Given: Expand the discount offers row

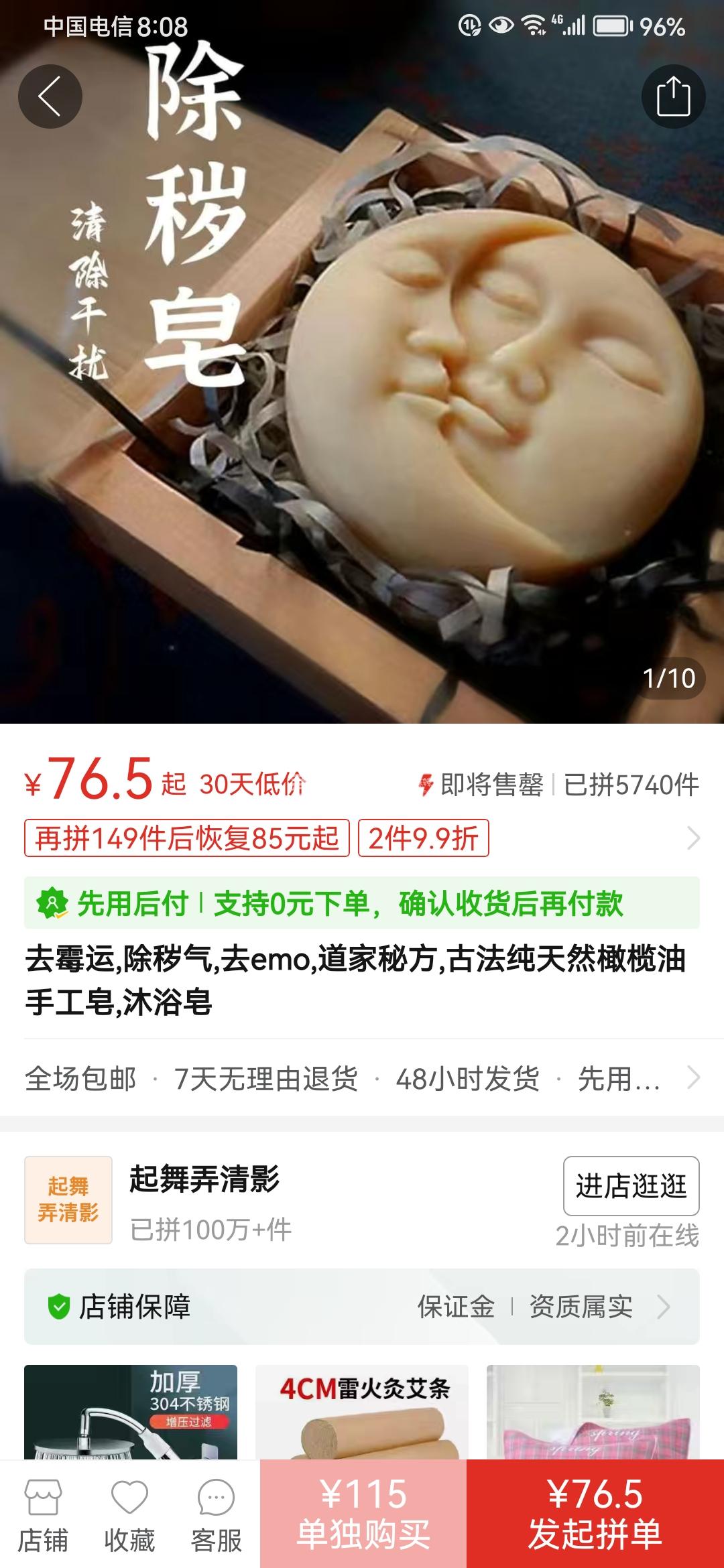Looking at the screenshot, I should point(693,838).
